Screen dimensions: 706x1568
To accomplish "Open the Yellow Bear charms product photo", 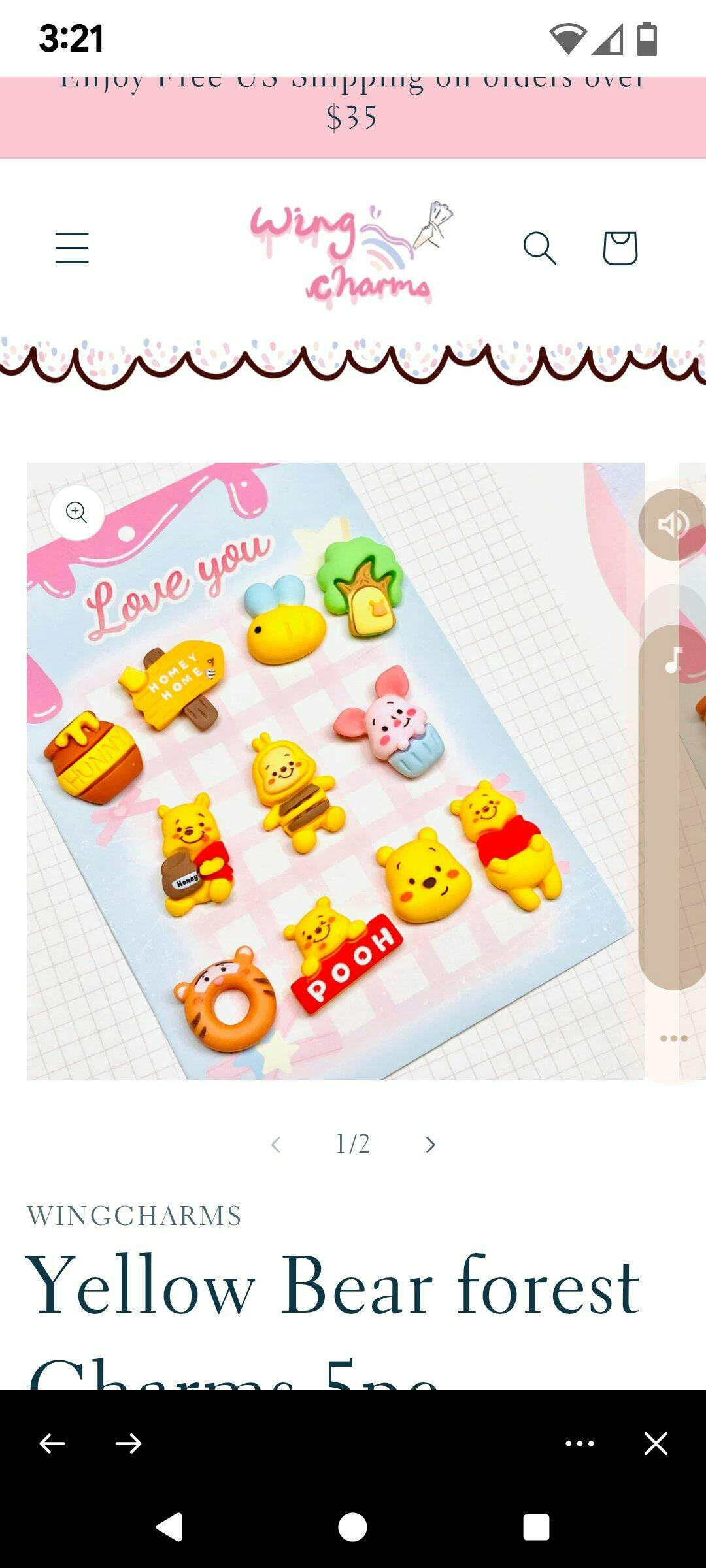I will [335, 771].
